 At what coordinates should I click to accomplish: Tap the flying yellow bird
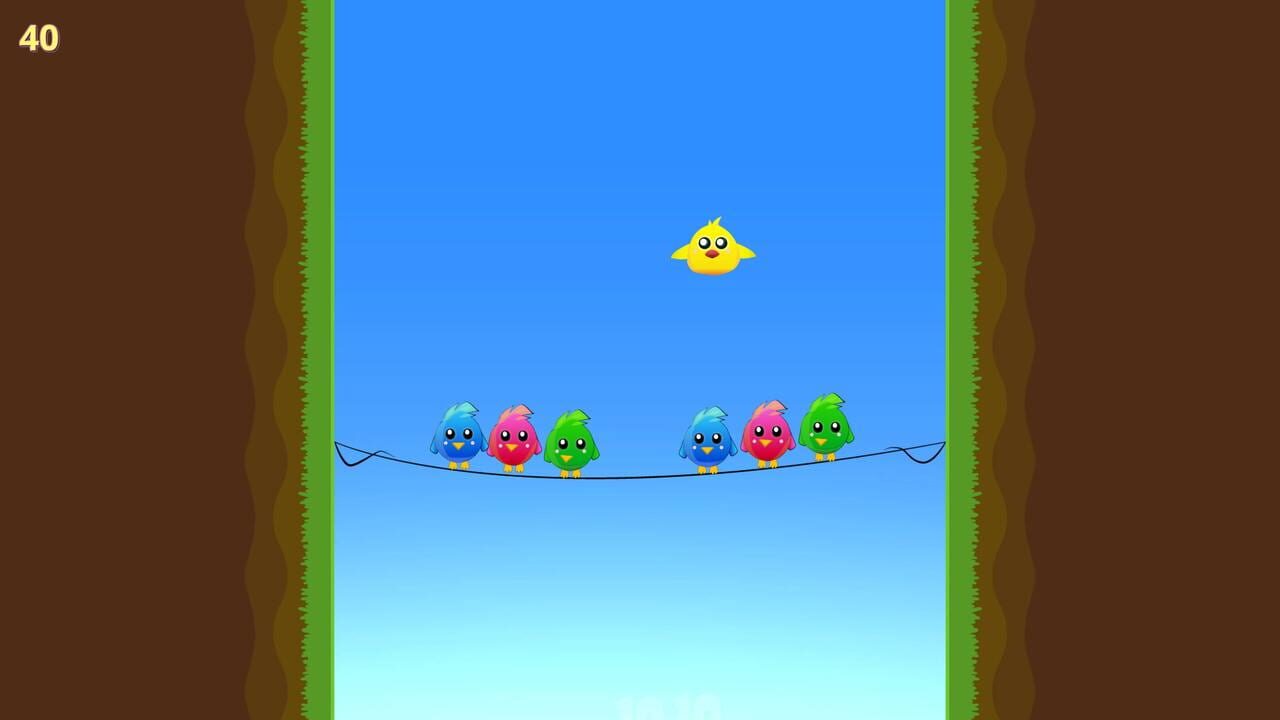click(712, 249)
